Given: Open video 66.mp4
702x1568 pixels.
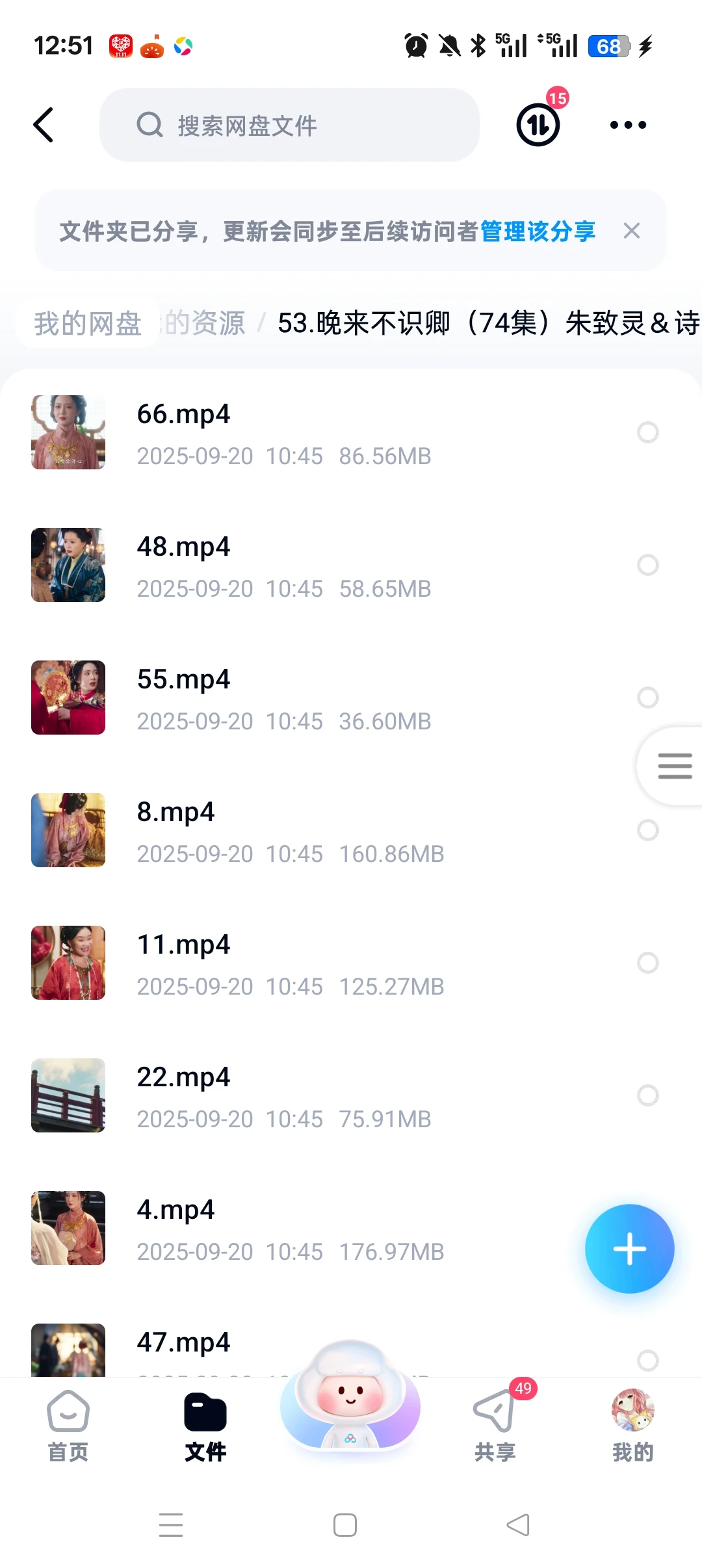Looking at the screenshot, I should pyautogui.click(x=183, y=415).
